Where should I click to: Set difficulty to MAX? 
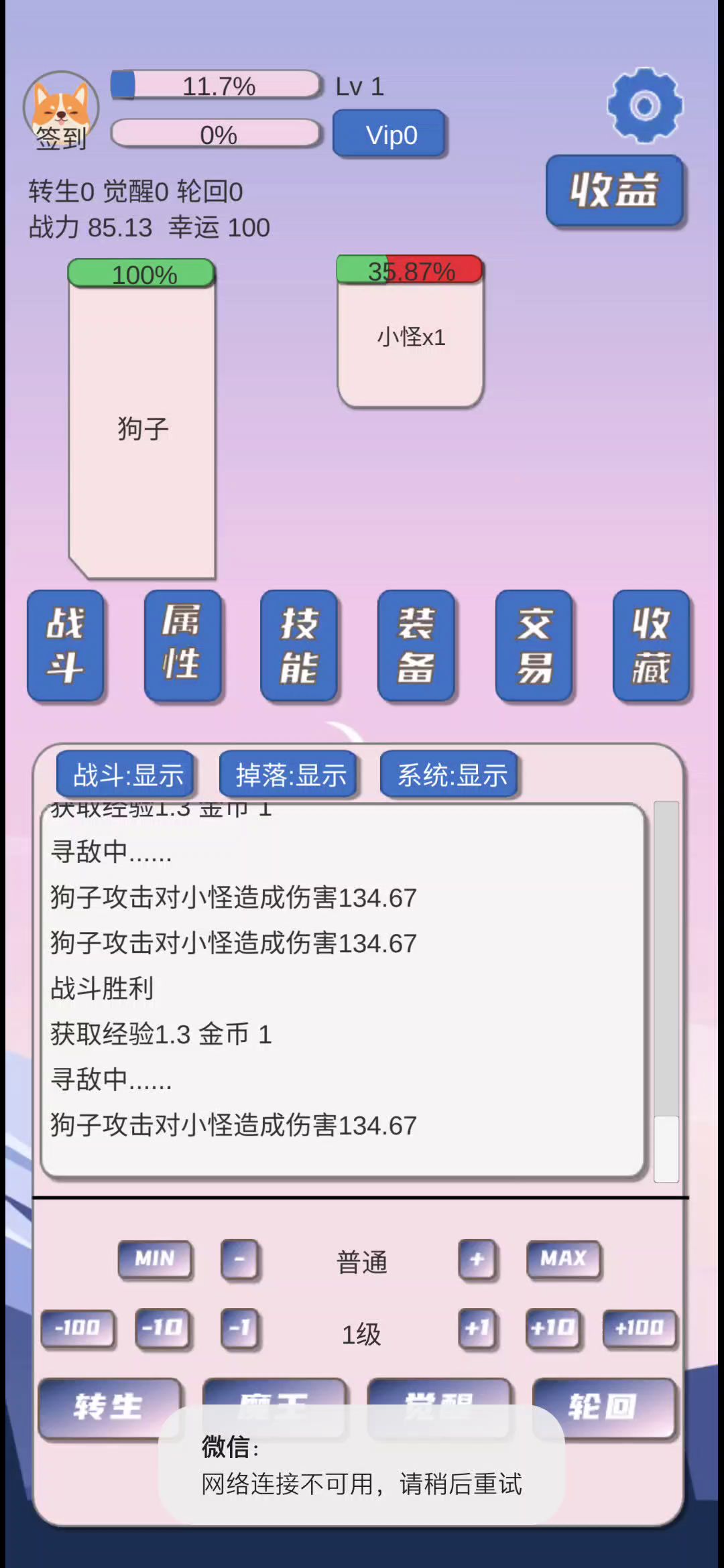tap(563, 1259)
